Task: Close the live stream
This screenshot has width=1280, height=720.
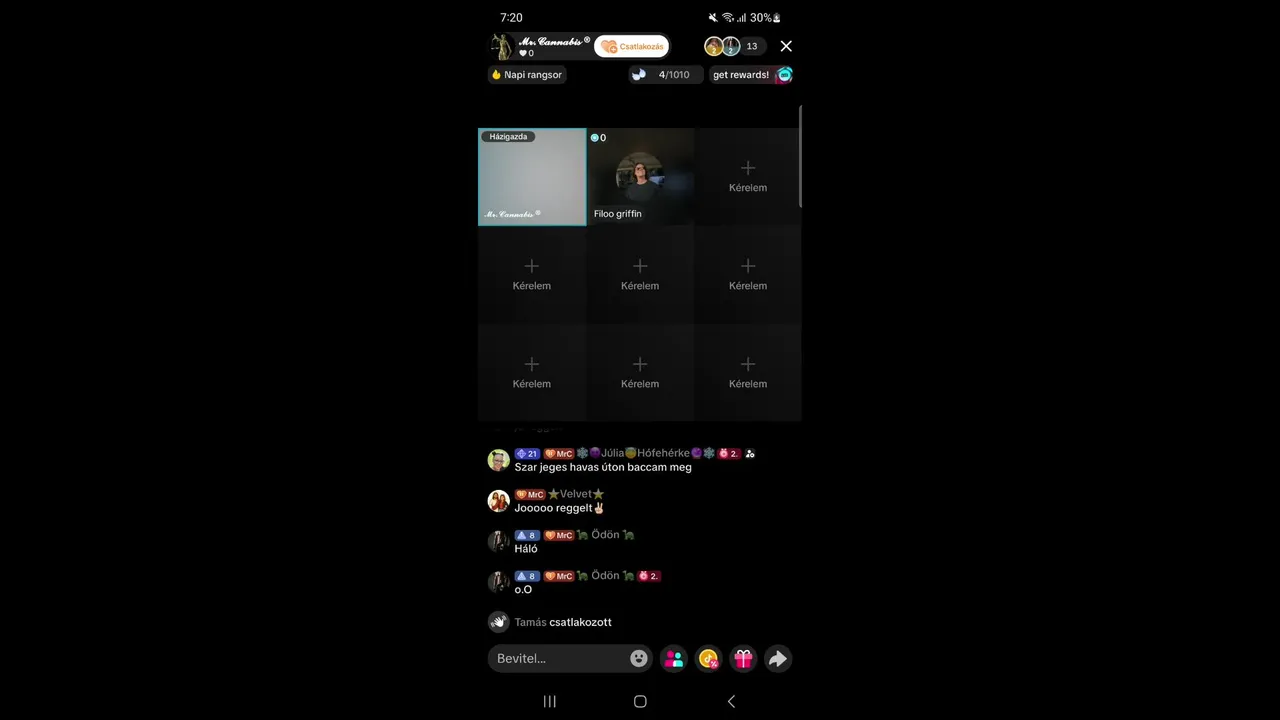Action: [786, 46]
